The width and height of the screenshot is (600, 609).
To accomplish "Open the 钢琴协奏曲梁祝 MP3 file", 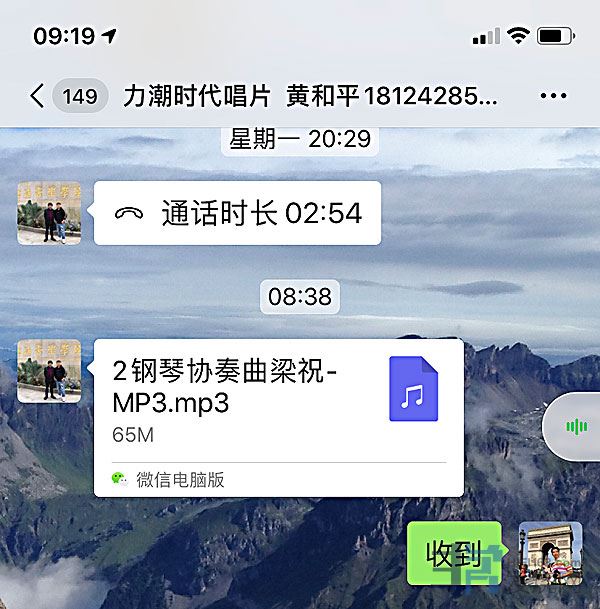I will [x=278, y=418].
